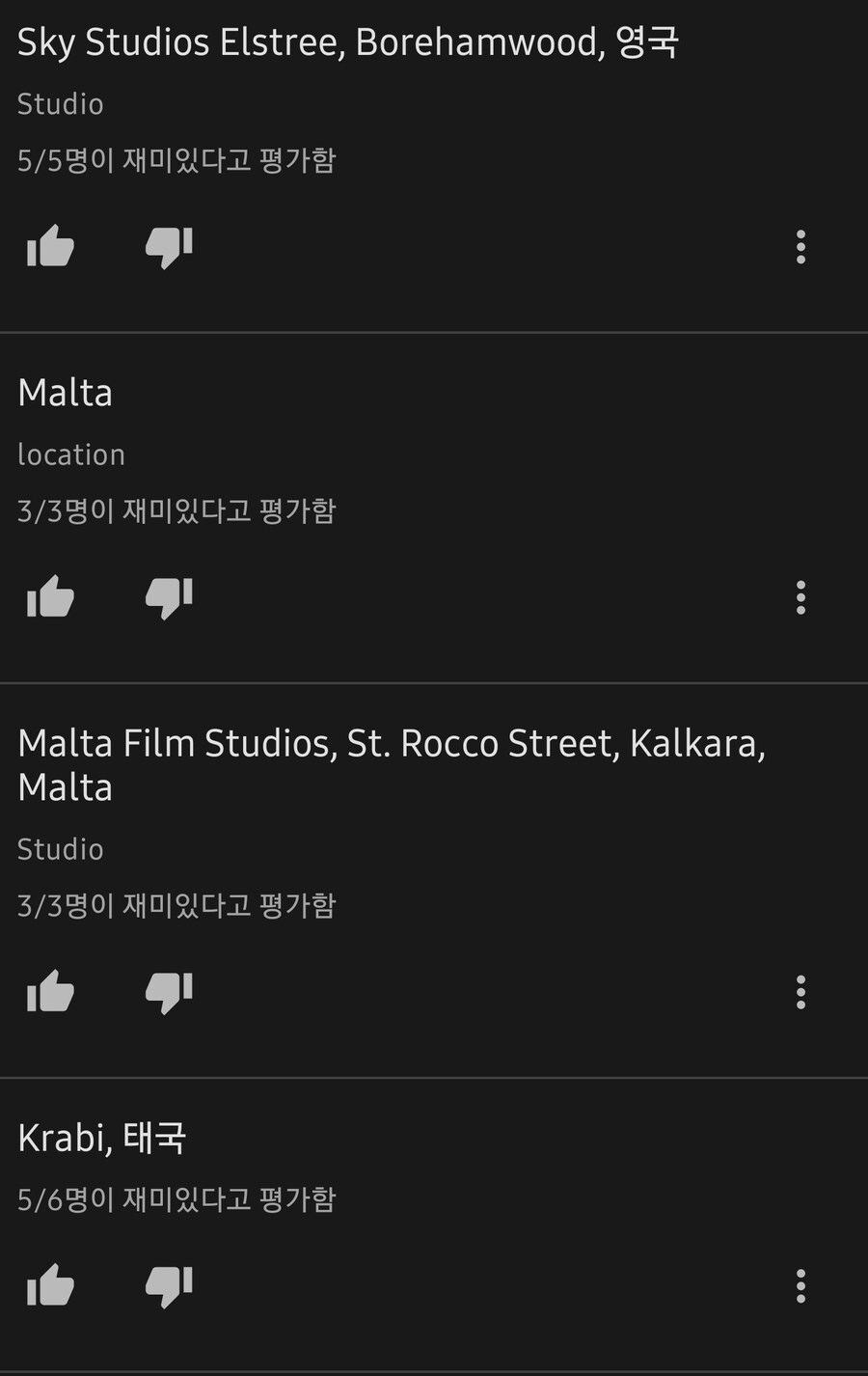This screenshot has height=1376, width=868.
Task: Like the Krabi filming location
Action: point(50,1285)
